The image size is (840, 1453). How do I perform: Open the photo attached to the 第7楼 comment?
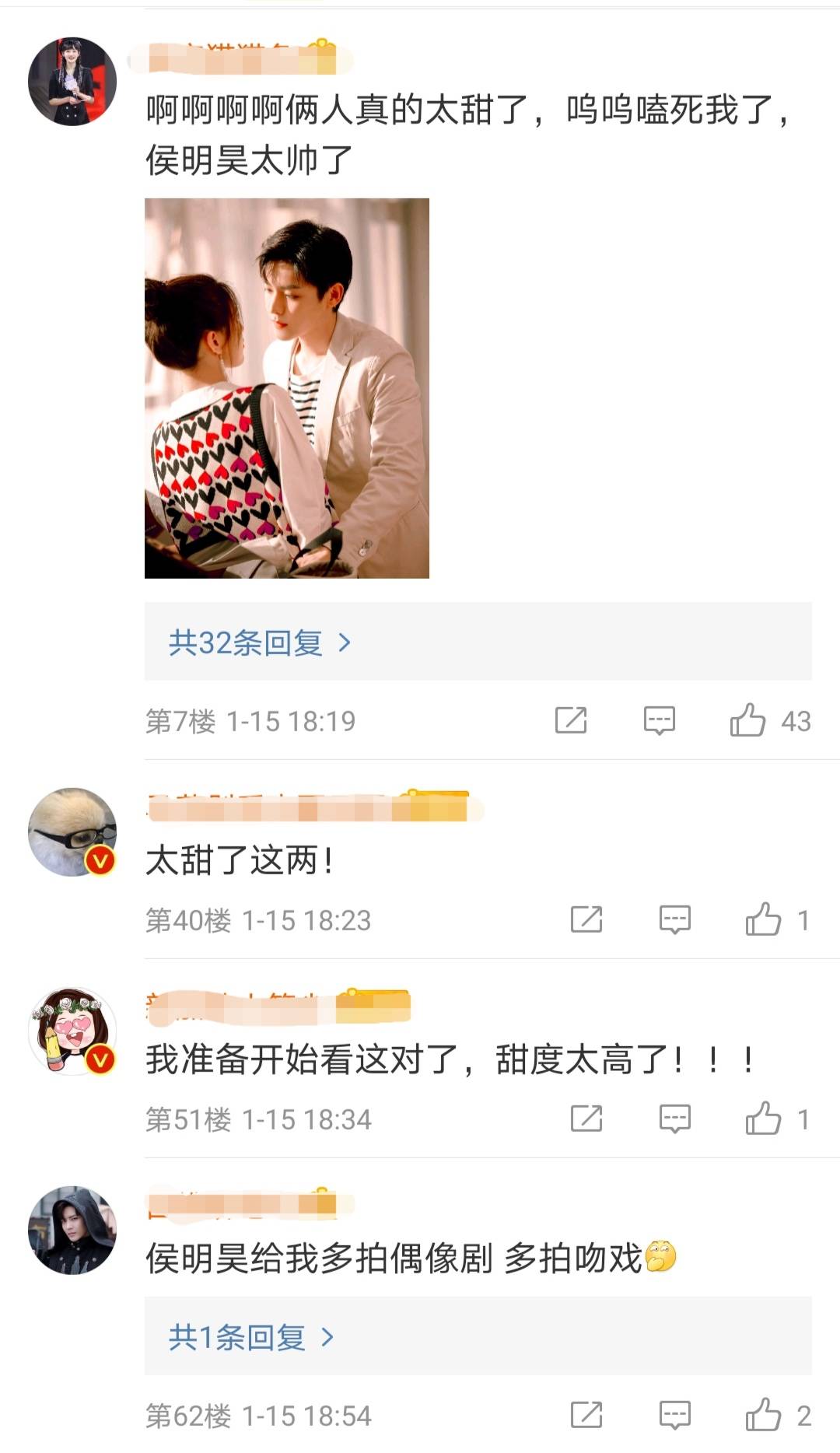click(x=286, y=387)
